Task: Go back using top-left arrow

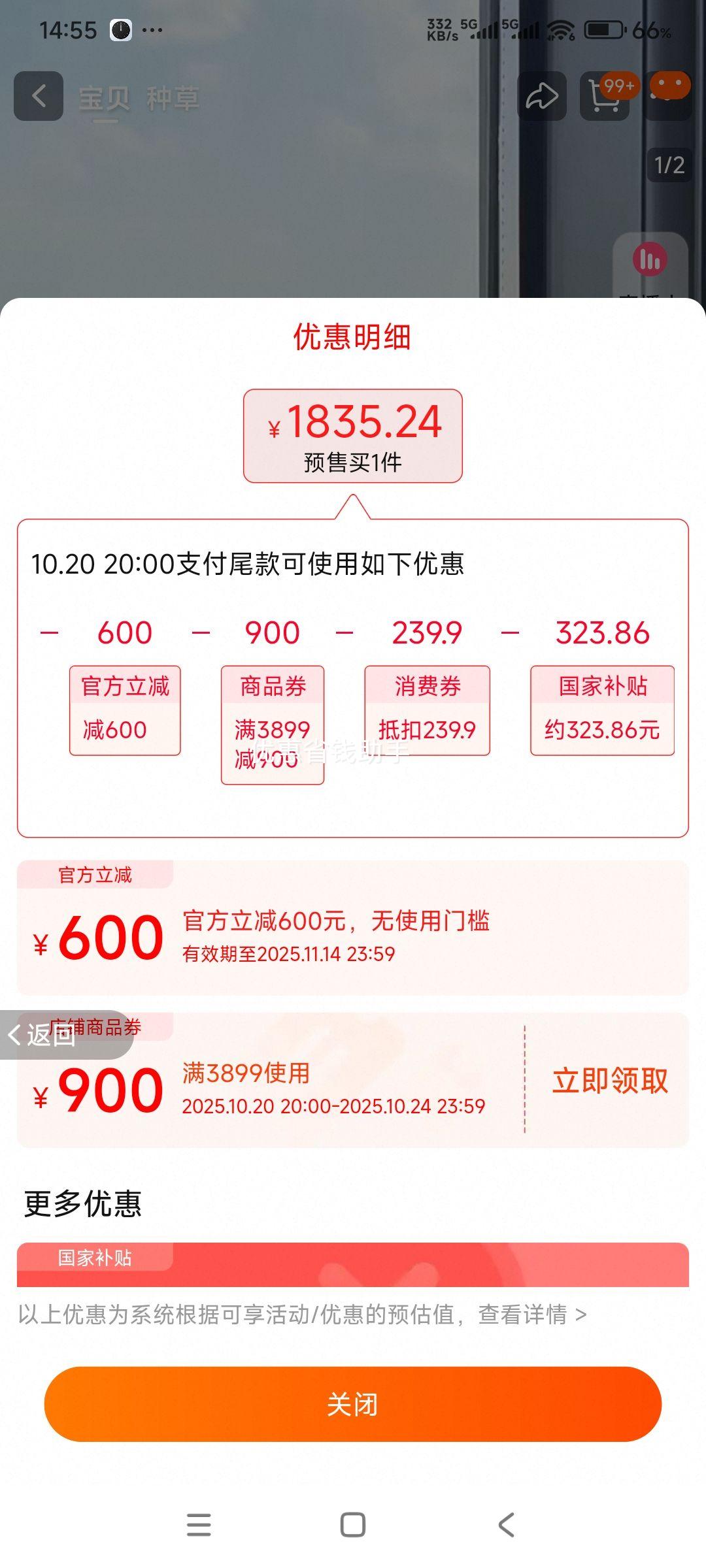Action: (x=39, y=97)
